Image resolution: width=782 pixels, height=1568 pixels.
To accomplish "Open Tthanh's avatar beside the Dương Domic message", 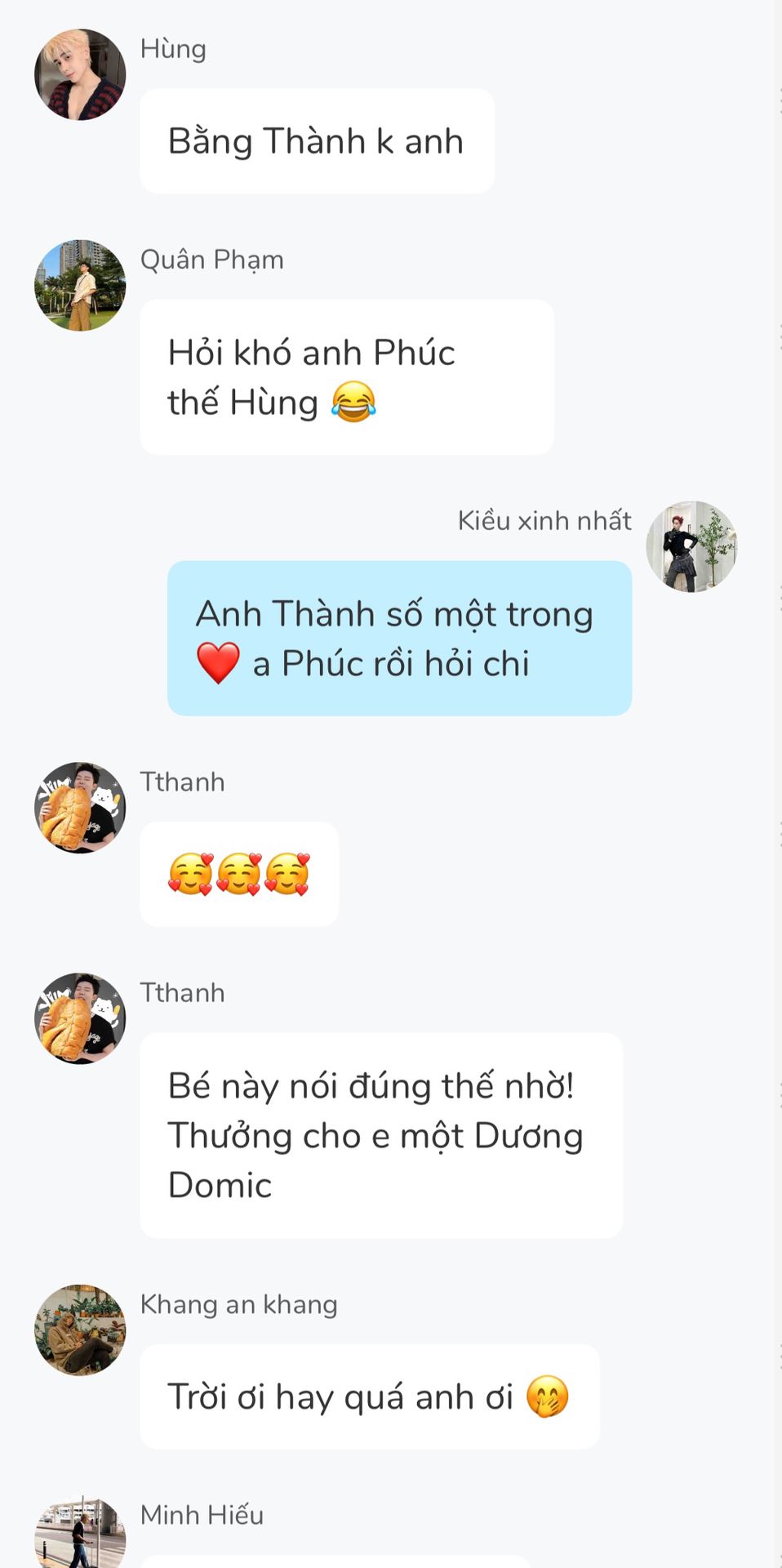I will pyautogui.click(x=80, y=1018).
